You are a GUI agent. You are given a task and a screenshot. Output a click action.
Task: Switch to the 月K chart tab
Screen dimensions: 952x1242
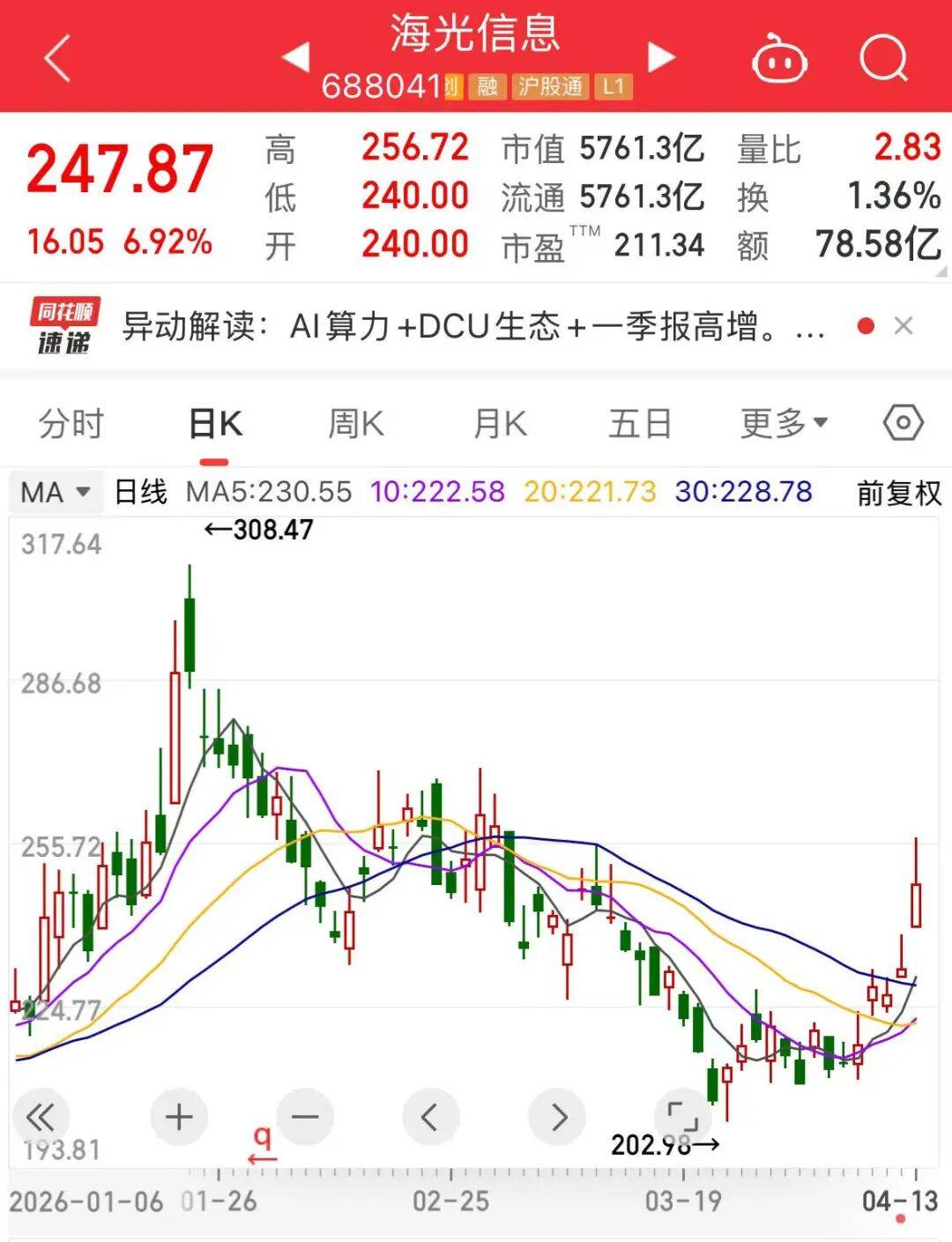(x=500, y=424)
